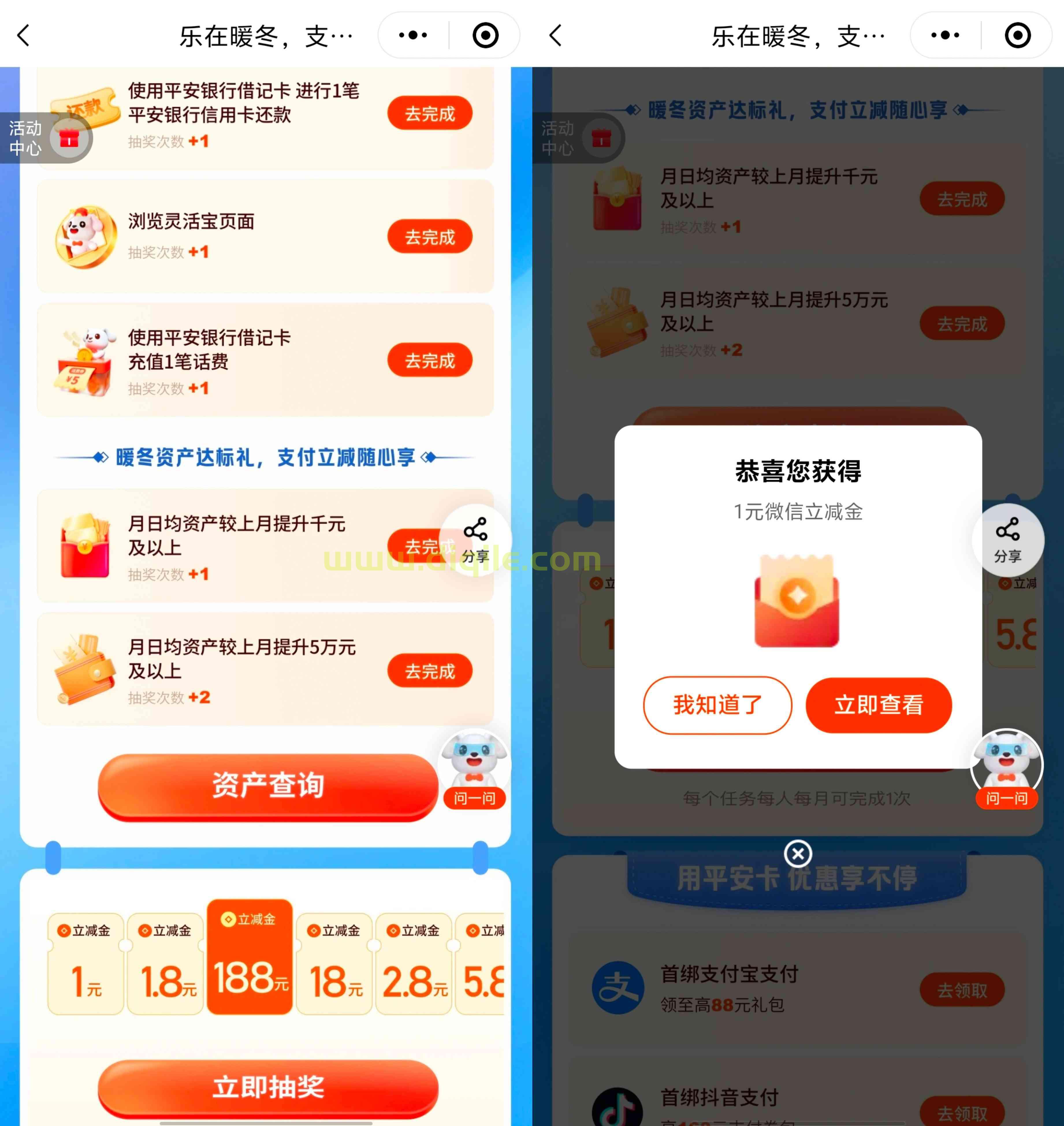Open 资产查询
Viewport: 1064px width, 1126px height.
coord(268,786)
